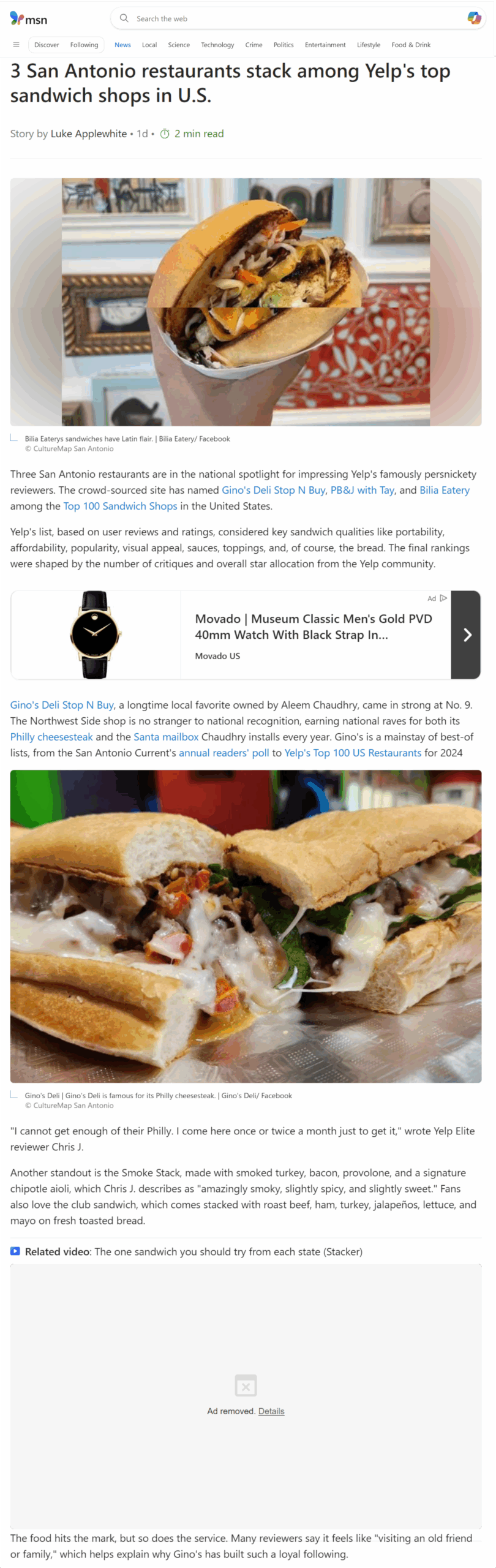Switch to the Discover tab
This screenshot has width=496, height=1568.
pos(47,45)
